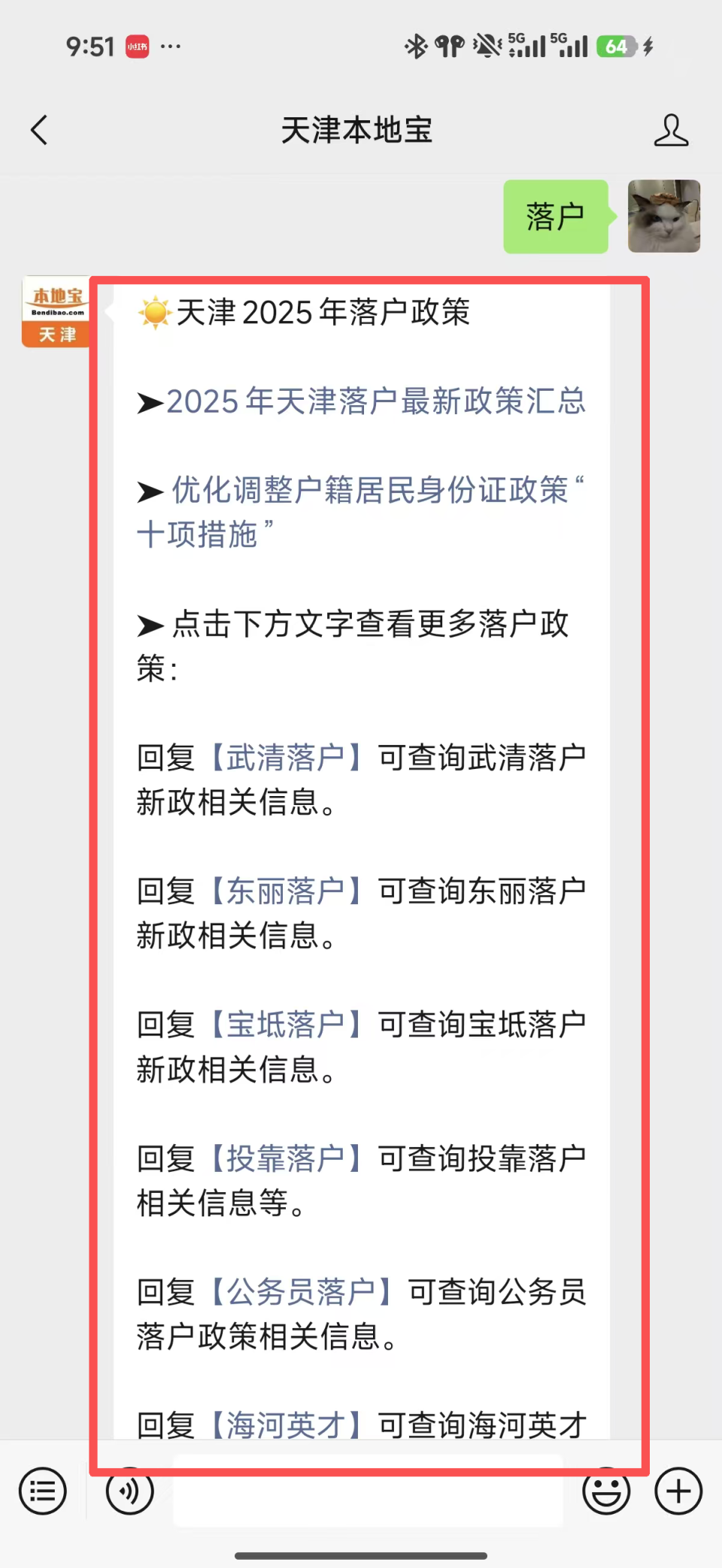The image size is (722, 1568).
Task: Tap the green 落户 message bubble
Action: tap(555, 216)
